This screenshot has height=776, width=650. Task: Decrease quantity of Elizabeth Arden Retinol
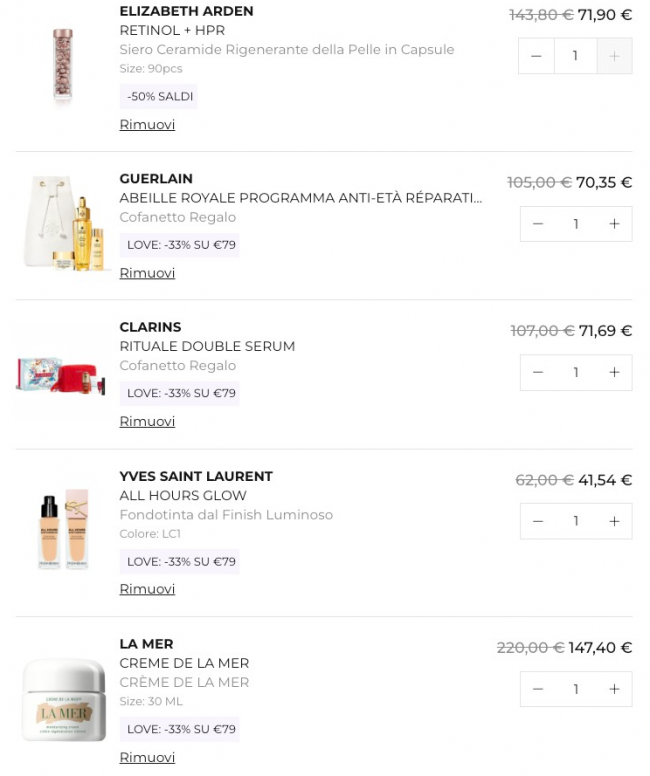(536, 56)
